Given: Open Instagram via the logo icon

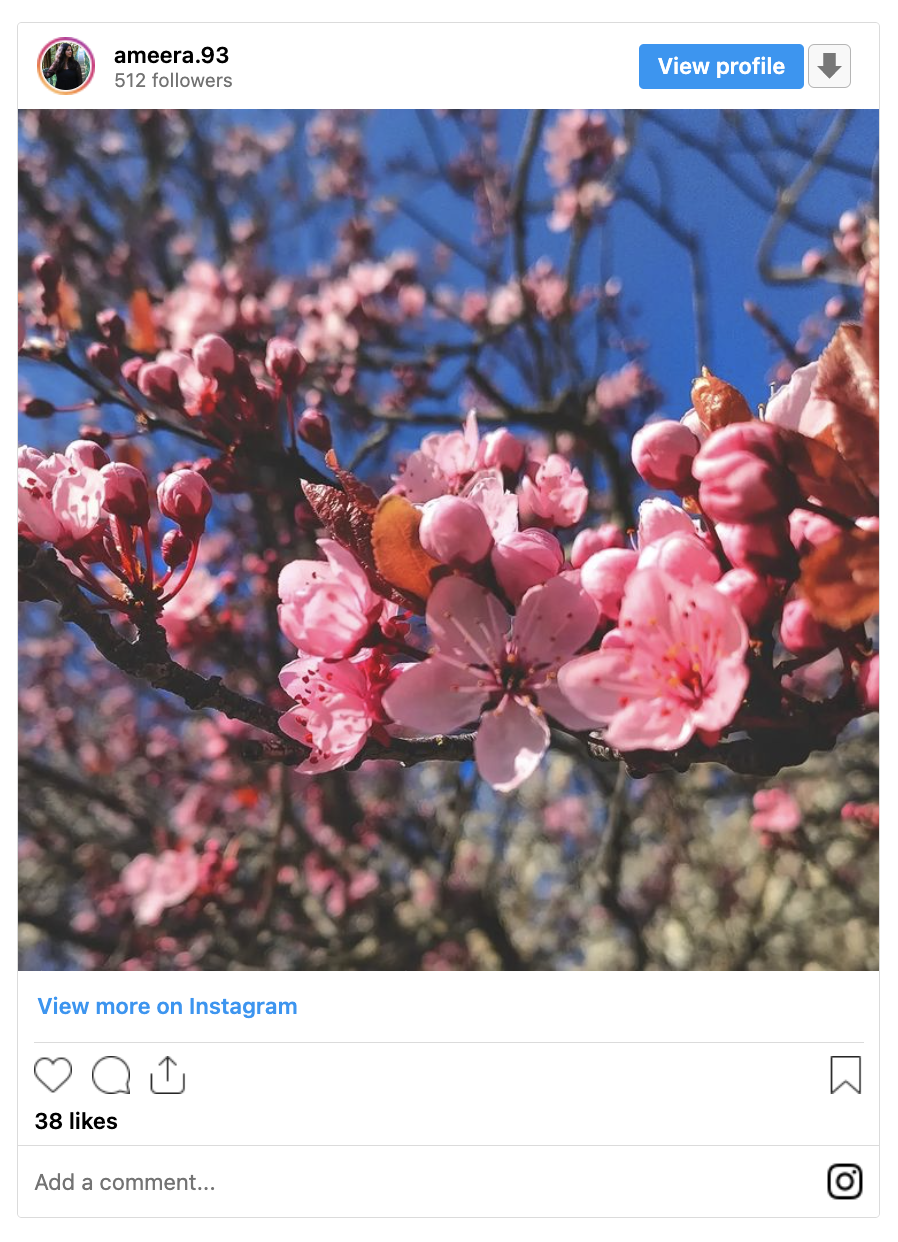Looking at the screenshot, I should point(845,1182).
